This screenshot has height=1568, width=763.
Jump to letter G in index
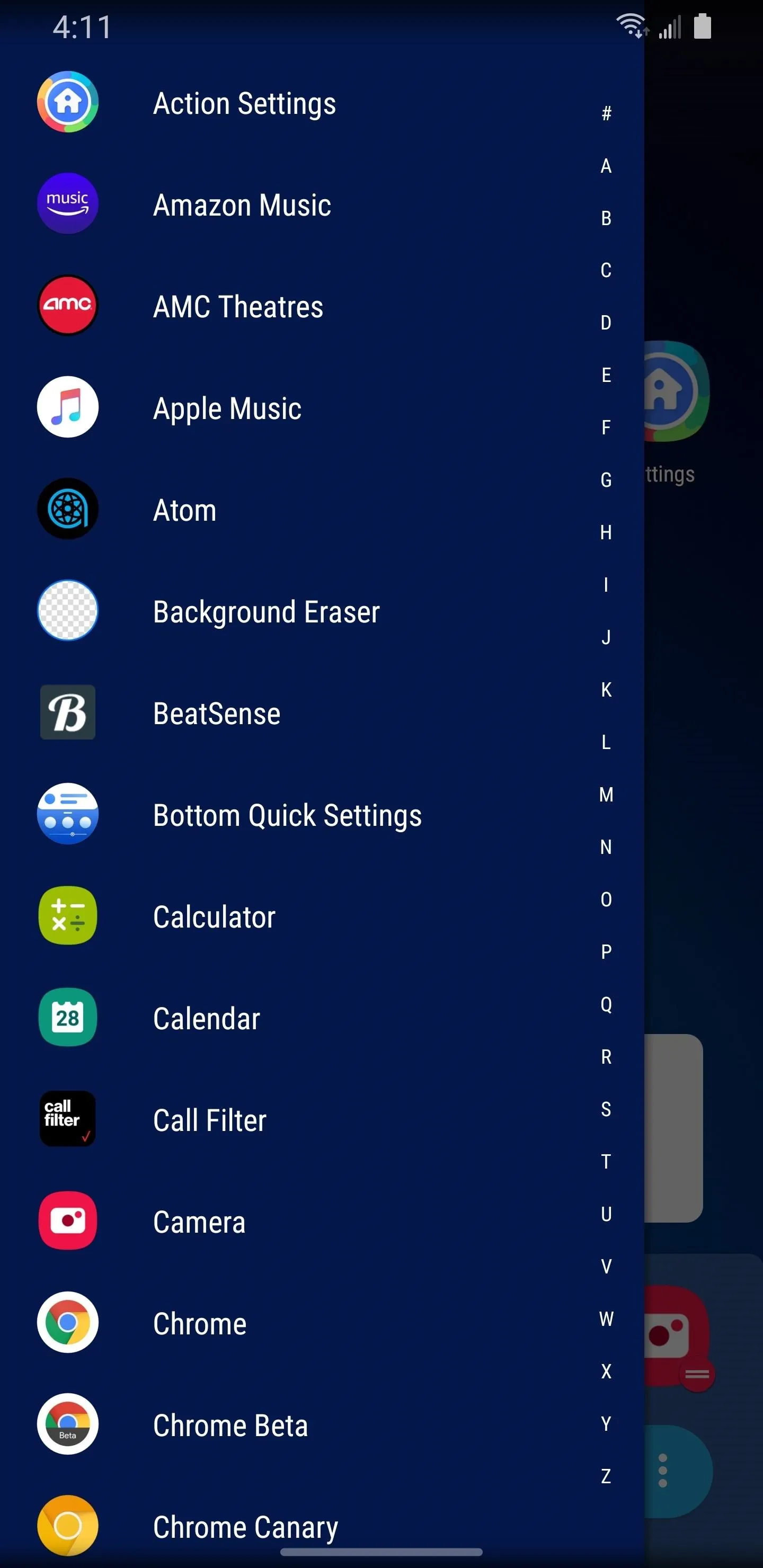[x=606, y=479]
